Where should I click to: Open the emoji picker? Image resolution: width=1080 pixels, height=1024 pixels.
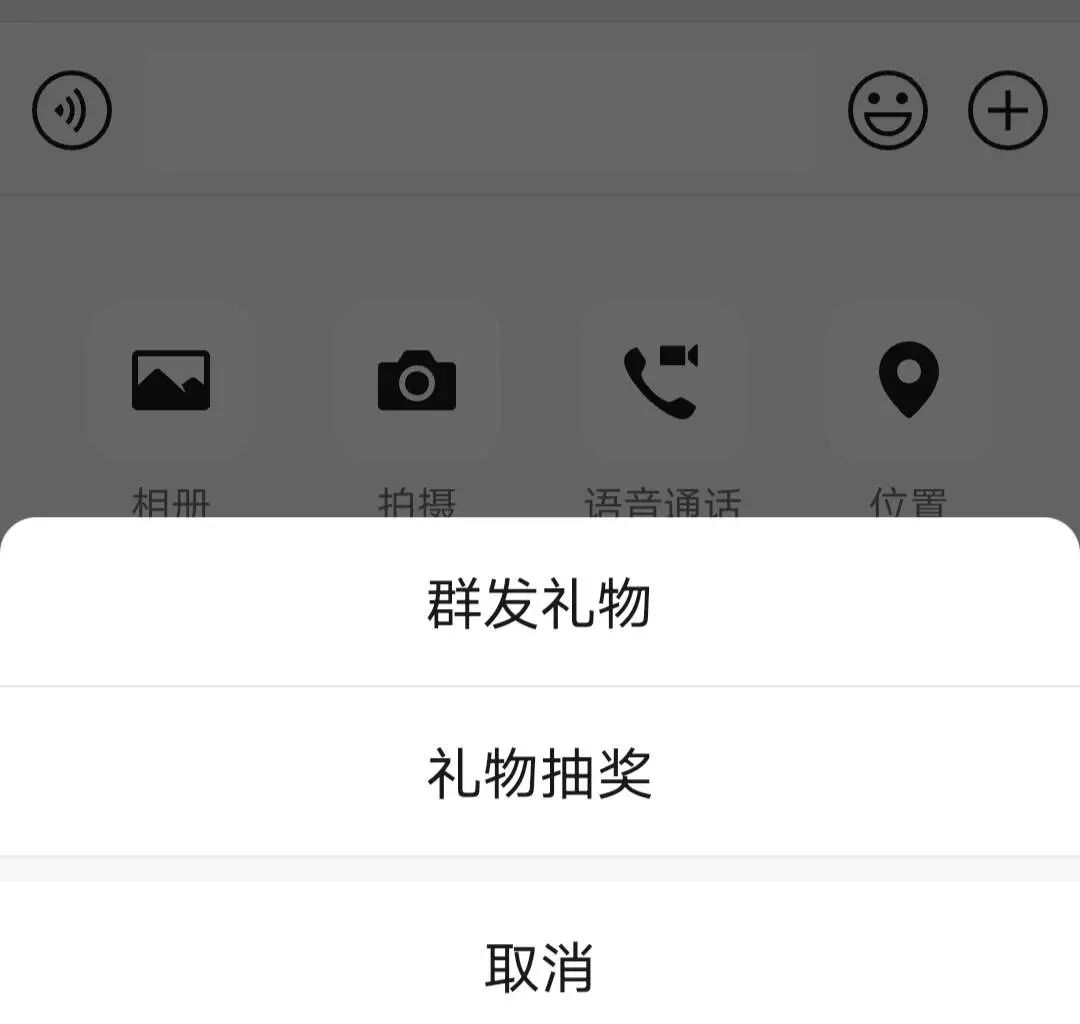pyautogui.click(x=888, y=110)
